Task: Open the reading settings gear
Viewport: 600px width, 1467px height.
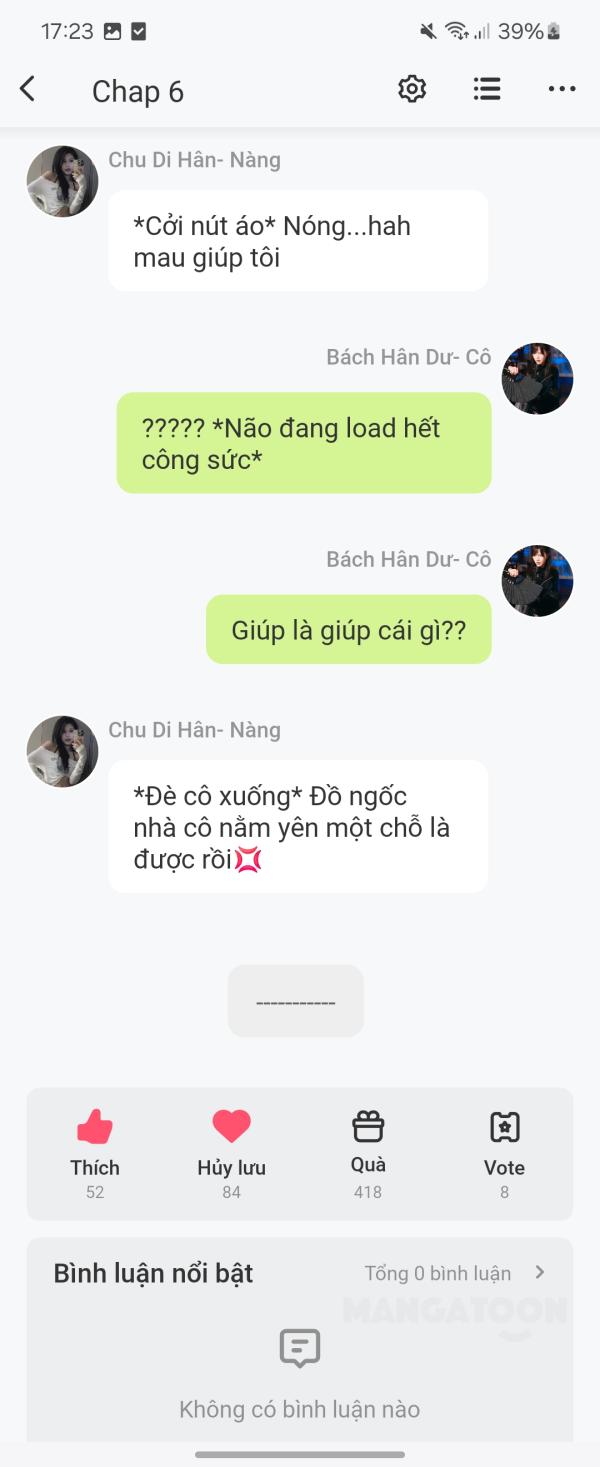Action: pyautogui.click(x=412, y=90)
